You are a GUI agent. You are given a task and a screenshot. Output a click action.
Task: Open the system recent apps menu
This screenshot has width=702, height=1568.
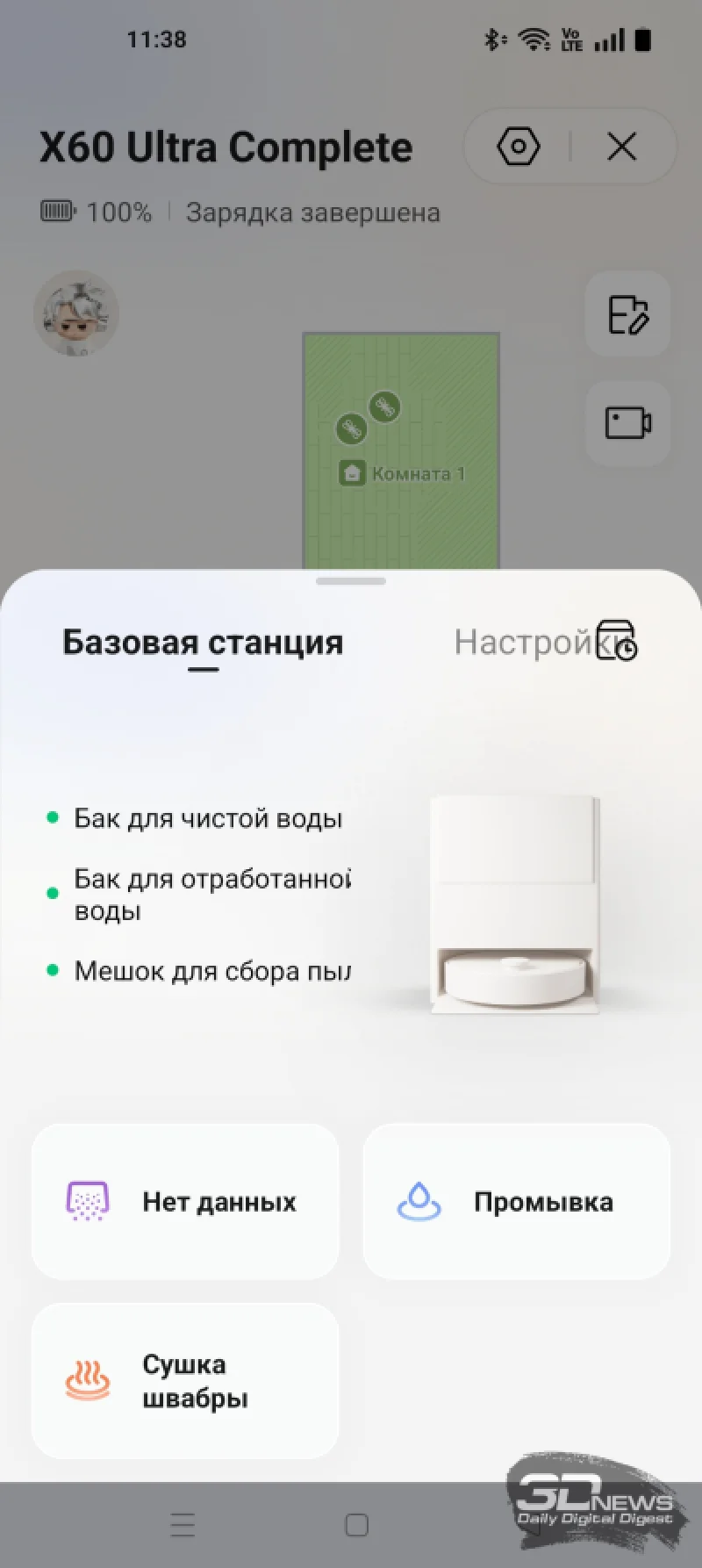[183, 1525]
